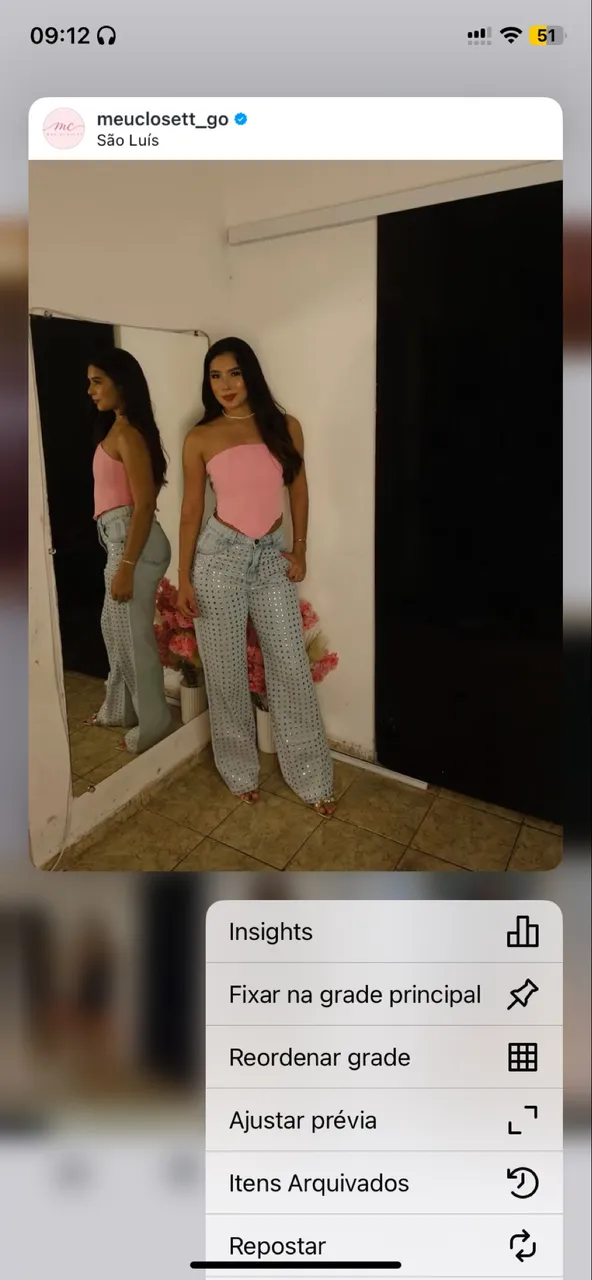This screenshot has height=1280, width=592.
Task: Open Itens Arquivados
Action: pos(384,1183)
